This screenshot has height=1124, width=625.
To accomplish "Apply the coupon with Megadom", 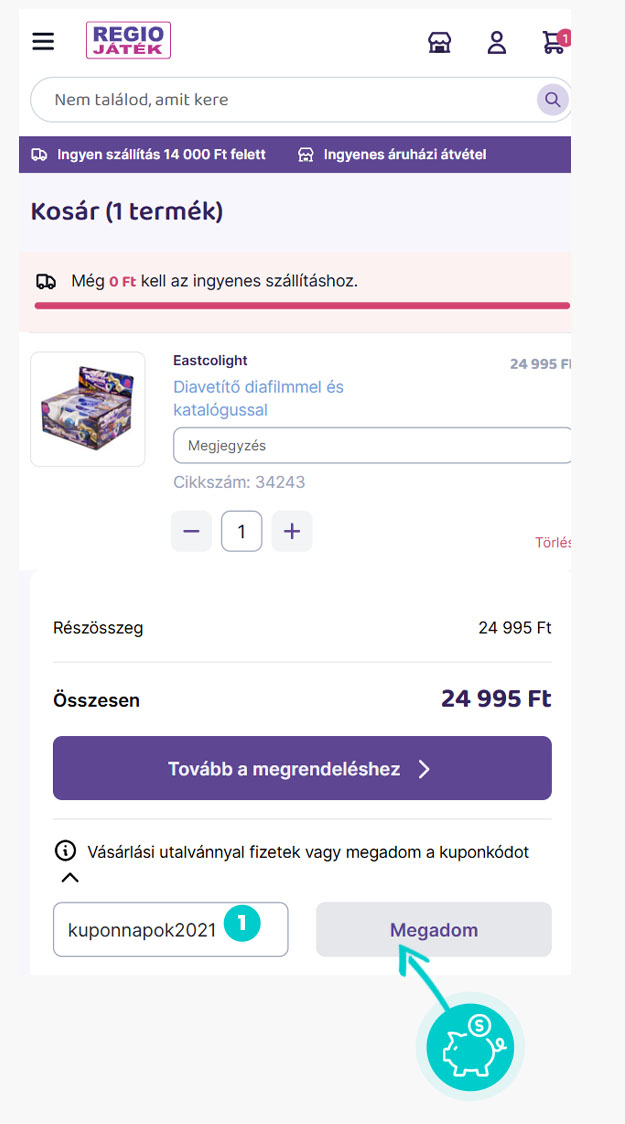I will pos(434,930).
